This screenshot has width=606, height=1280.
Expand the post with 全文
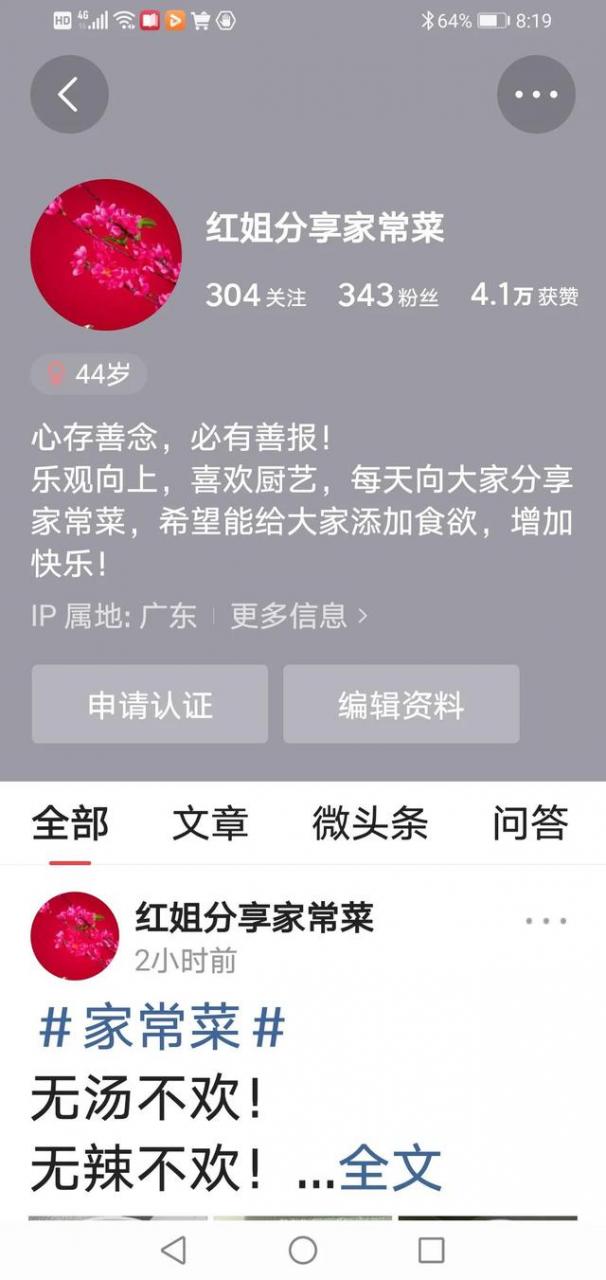pos(390,1168)
